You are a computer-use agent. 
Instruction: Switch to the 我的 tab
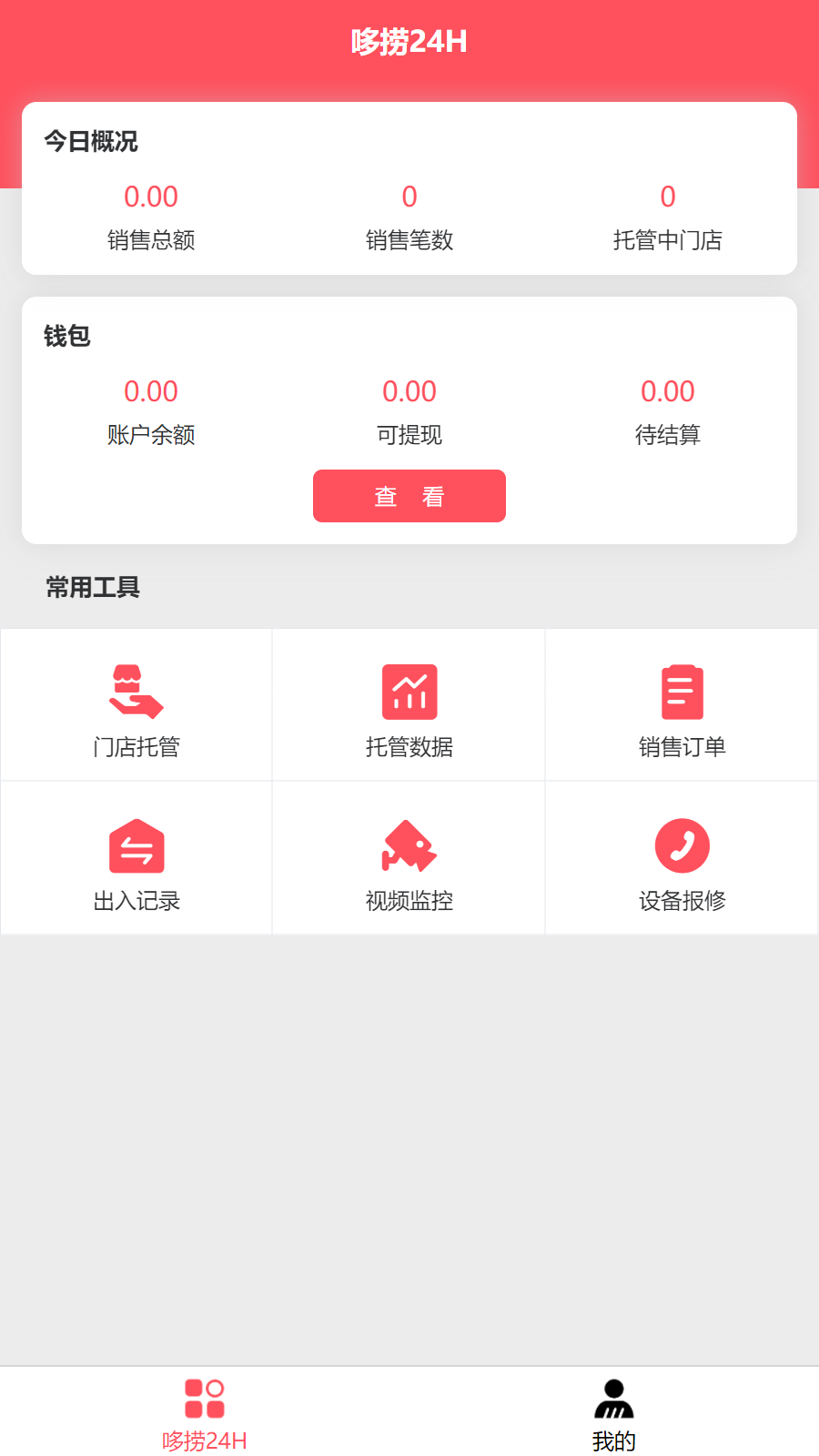614,1413
